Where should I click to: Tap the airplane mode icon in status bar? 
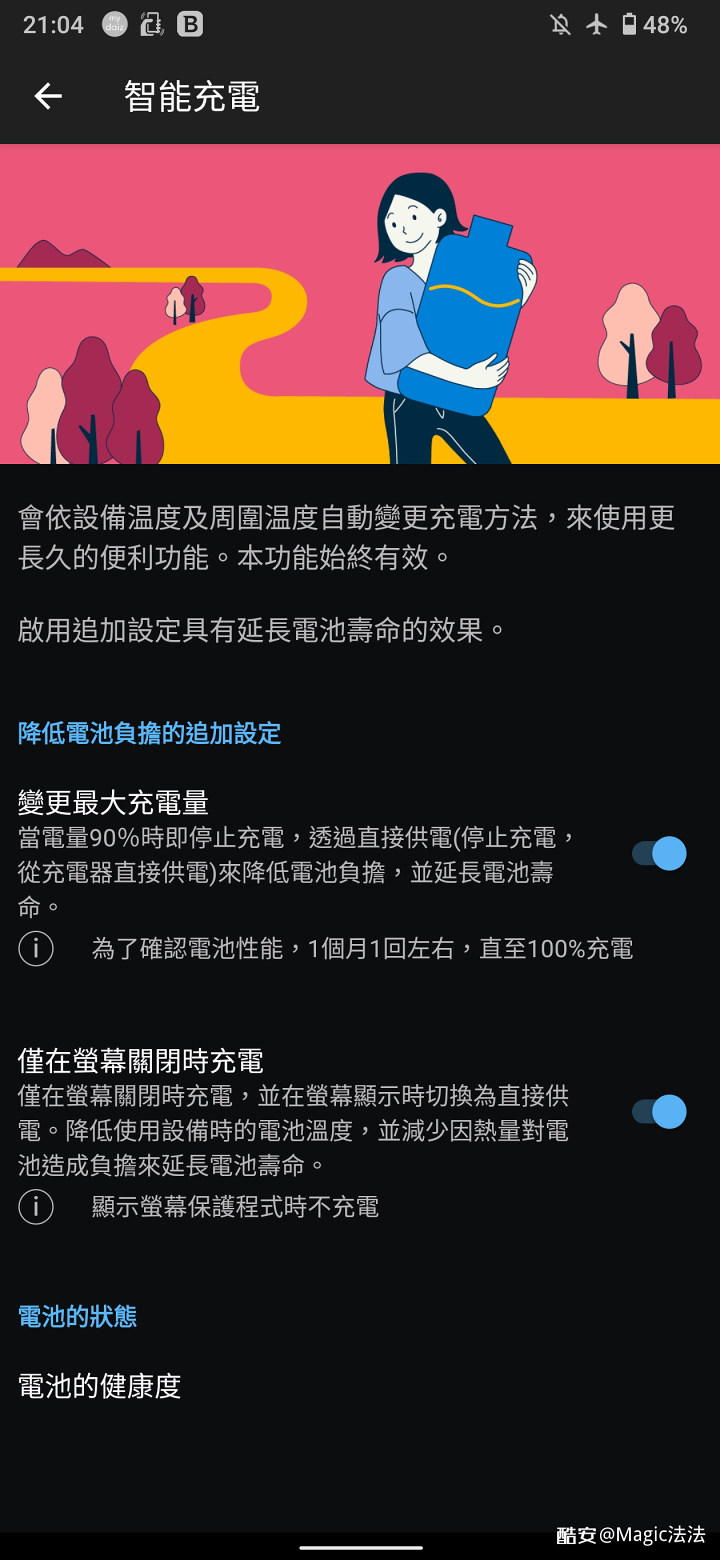pos(596,25)
